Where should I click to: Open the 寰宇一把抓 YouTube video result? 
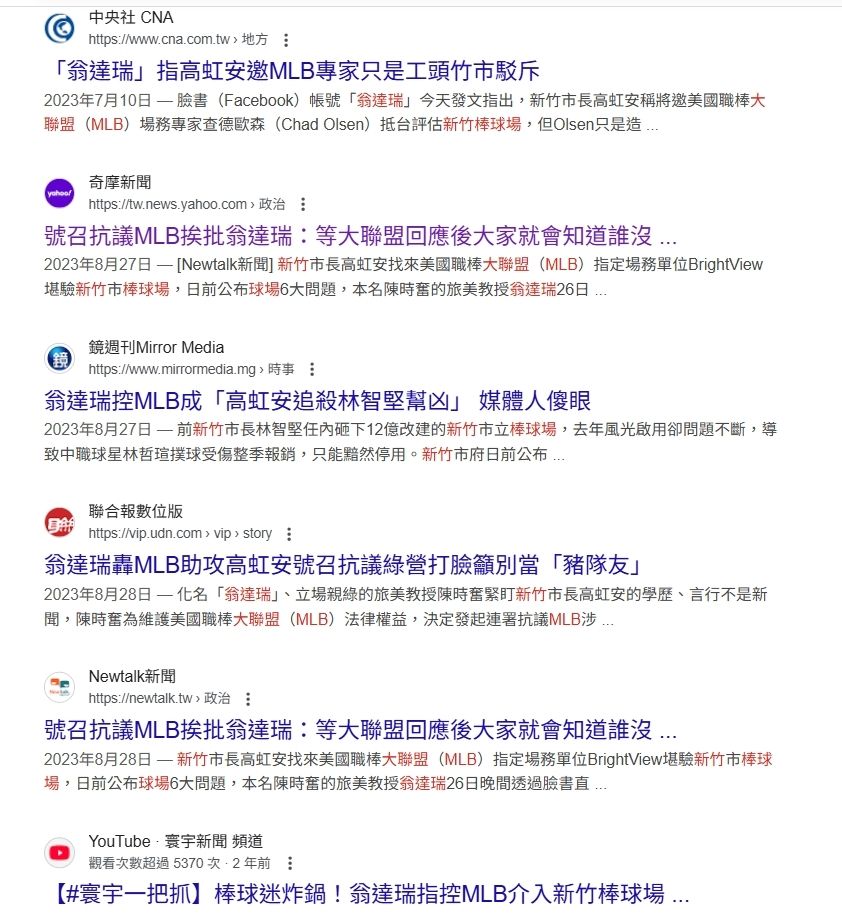click(367, 893)
